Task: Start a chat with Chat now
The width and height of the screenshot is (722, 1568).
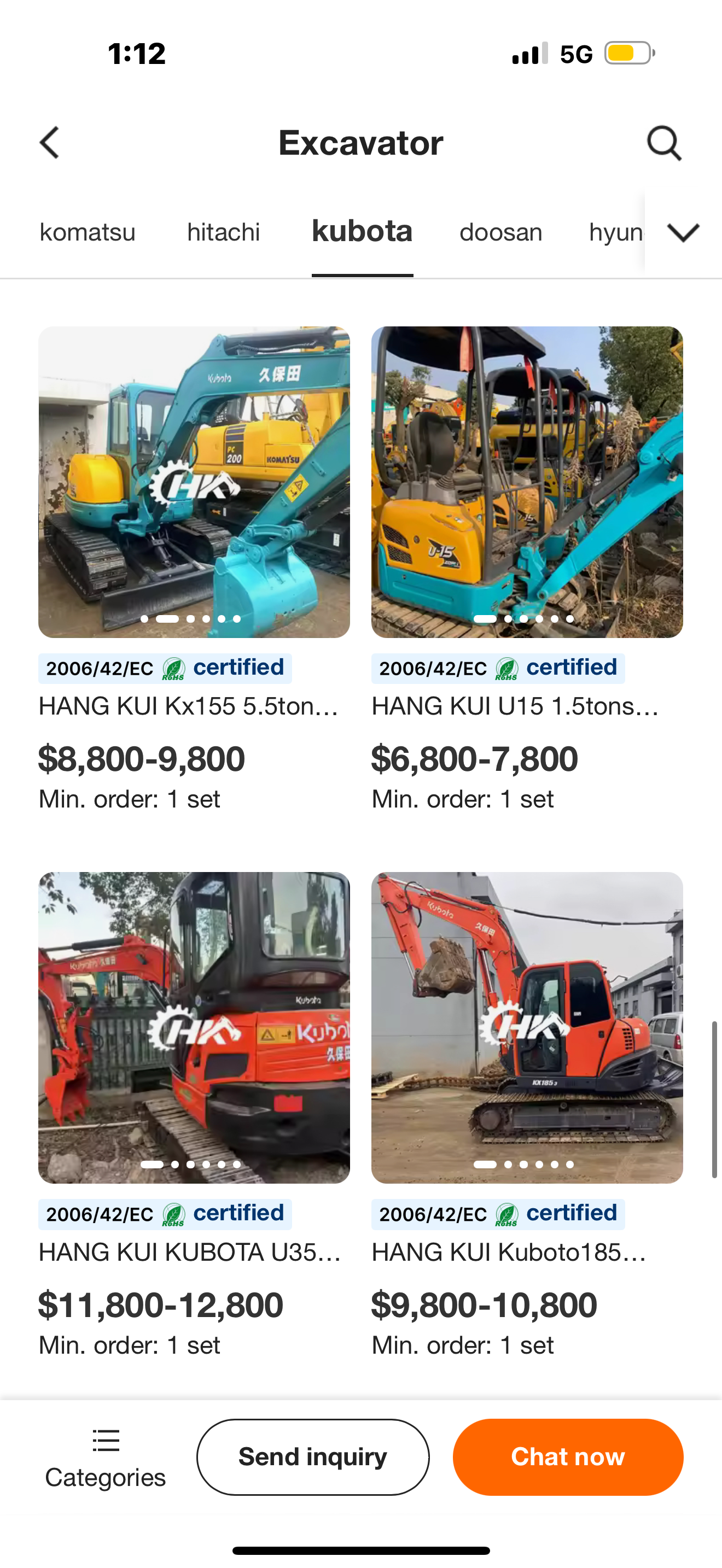Action: coord(567,1457)
